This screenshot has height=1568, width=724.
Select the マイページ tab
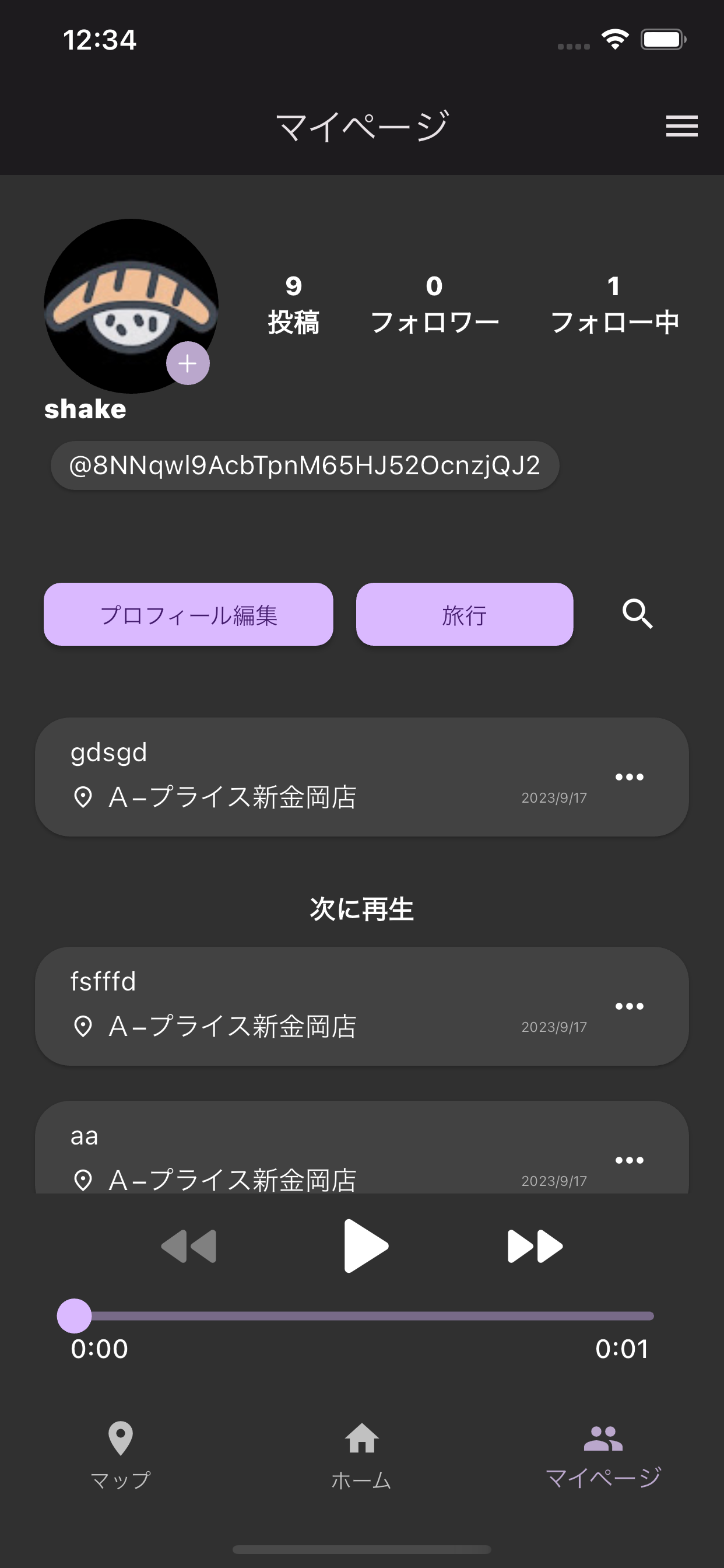click(x=603, y=1455)
